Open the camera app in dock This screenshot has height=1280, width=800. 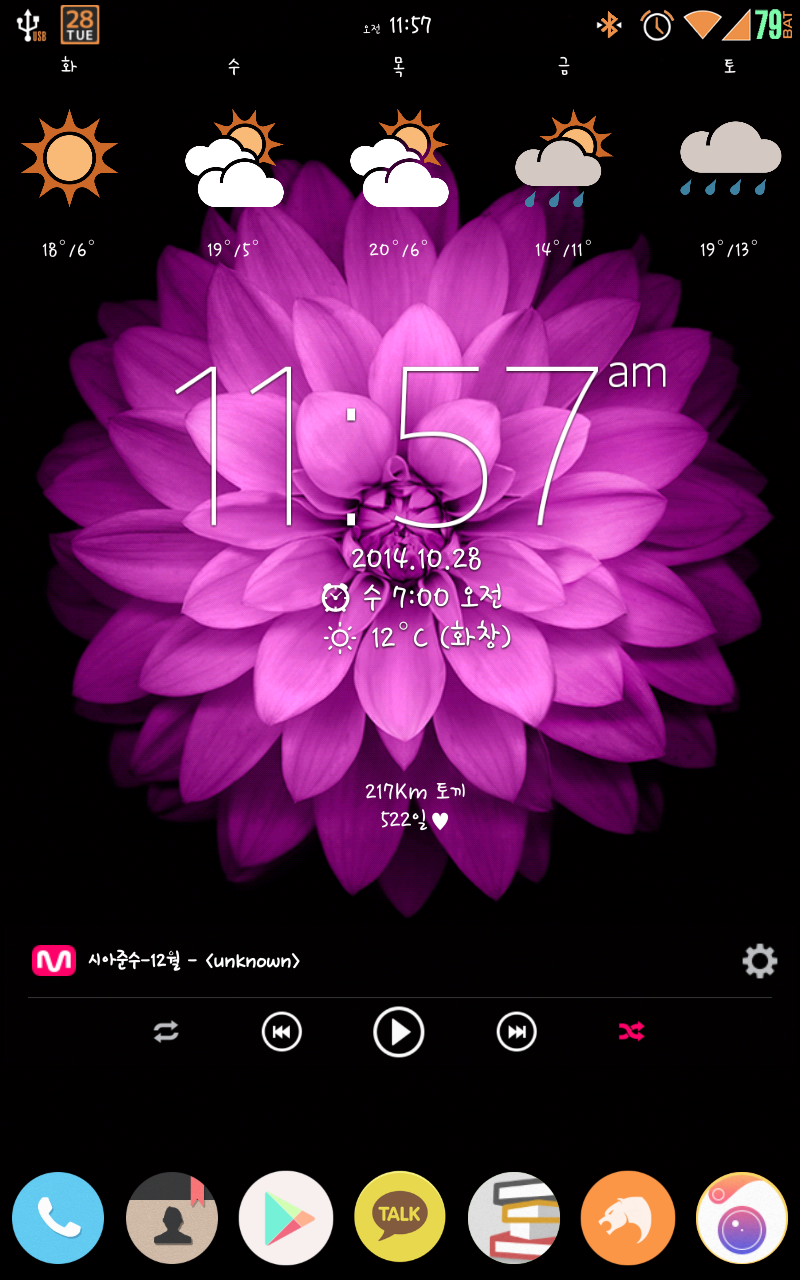point(741,1218)
